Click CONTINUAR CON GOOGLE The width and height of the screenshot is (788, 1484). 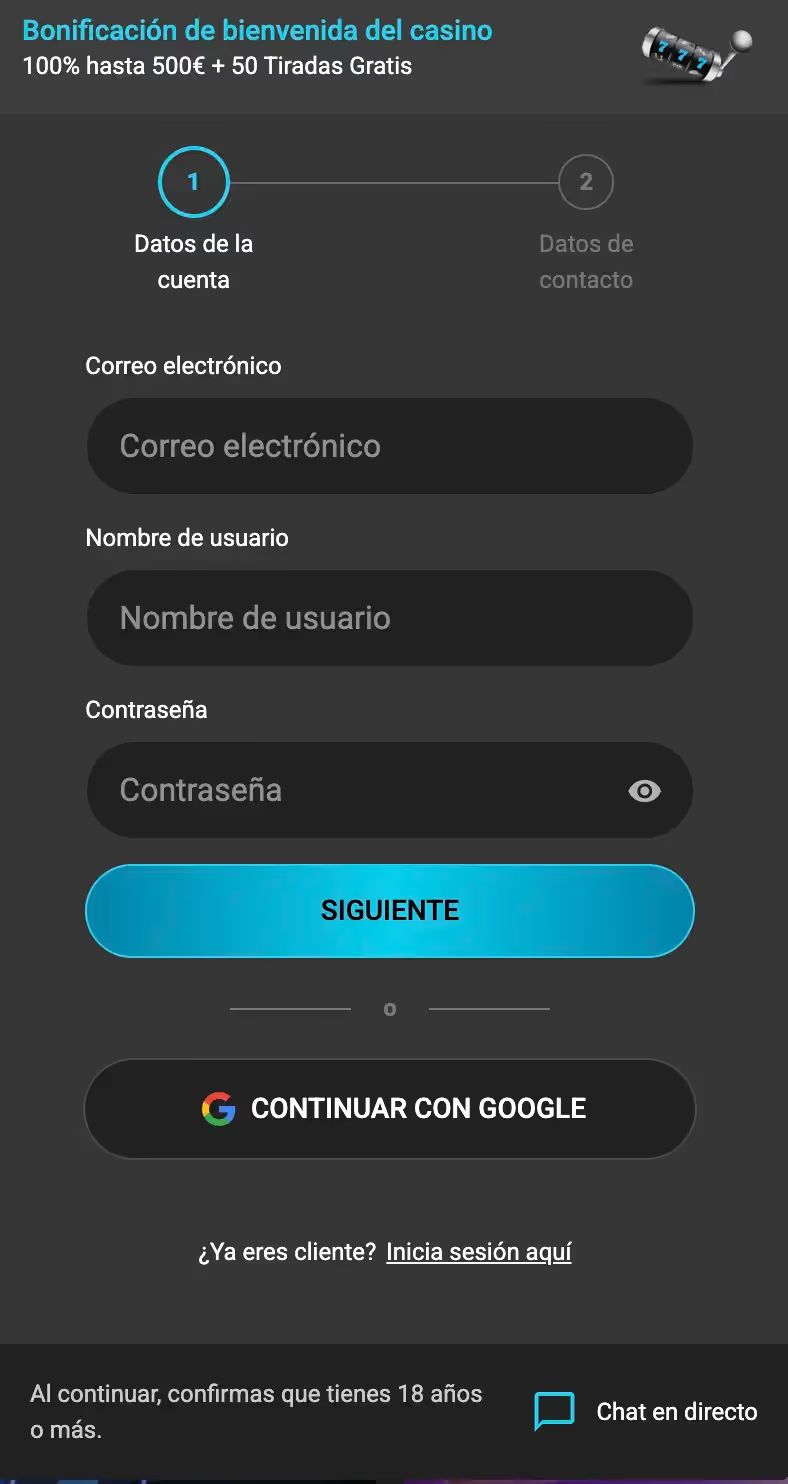tap(390, 1108)
